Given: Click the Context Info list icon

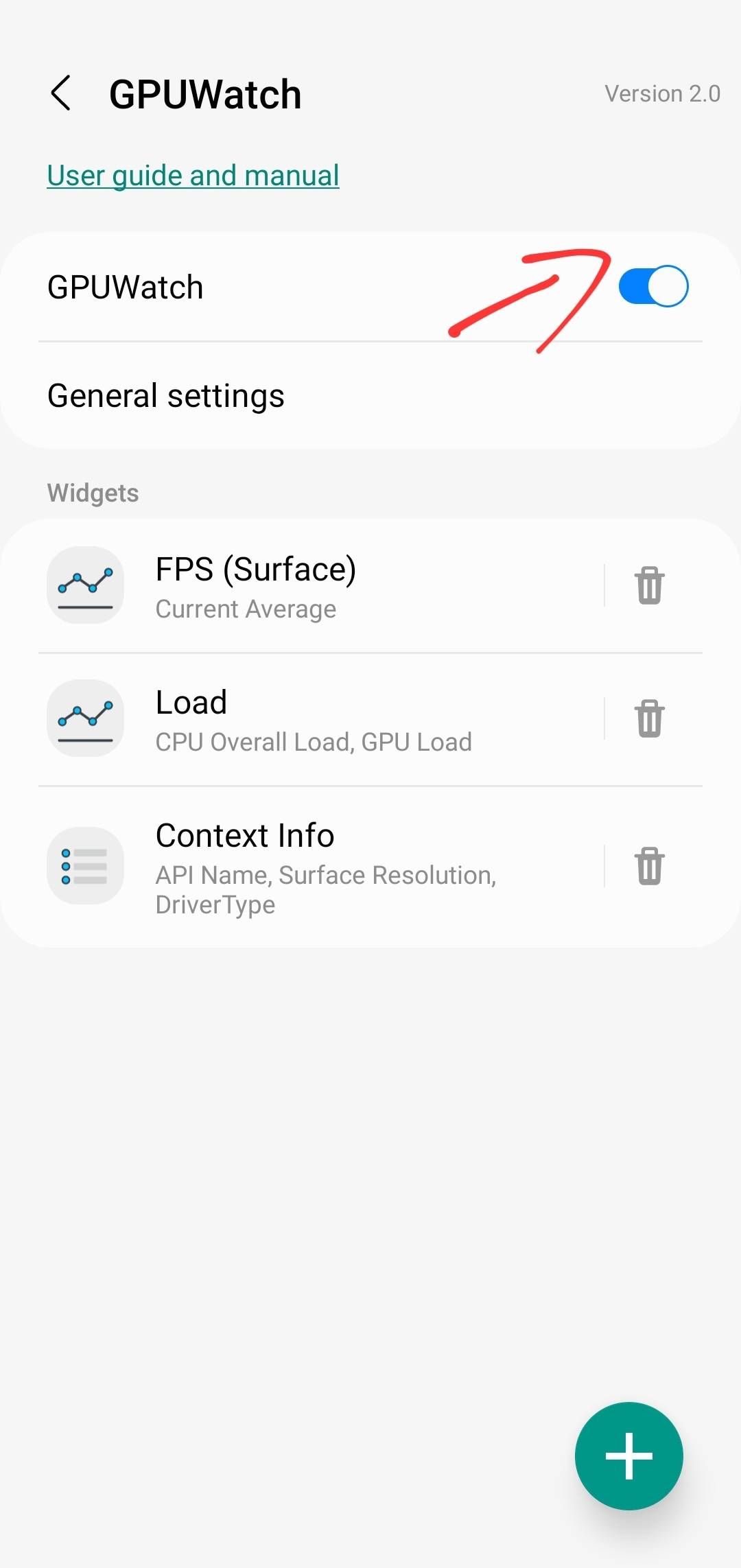Looking at the screenshot, I should tap(84, 865).
